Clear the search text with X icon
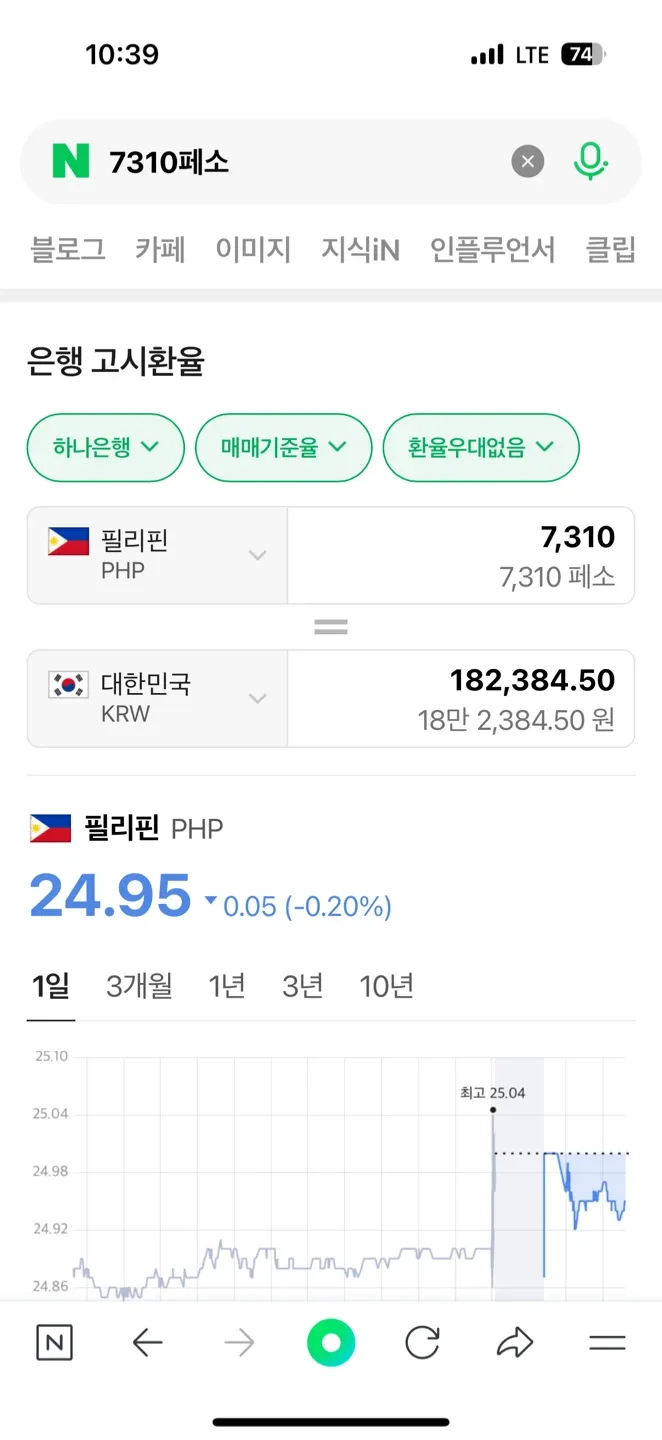 point(528,161)
